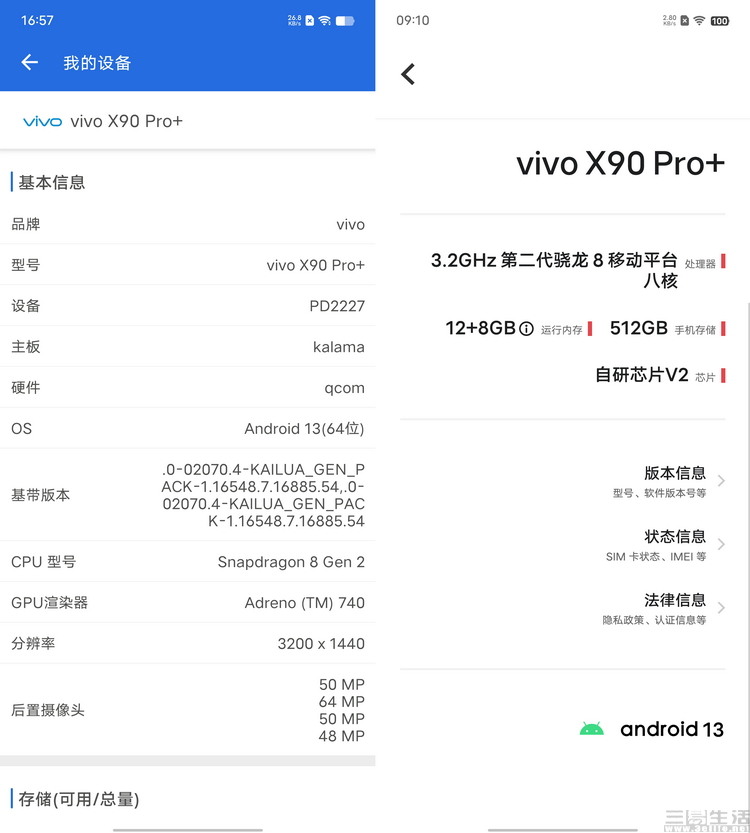Tap the Android 13 robot logo
This screenshot has height=833, width=750.
click(x=594, y=729)
